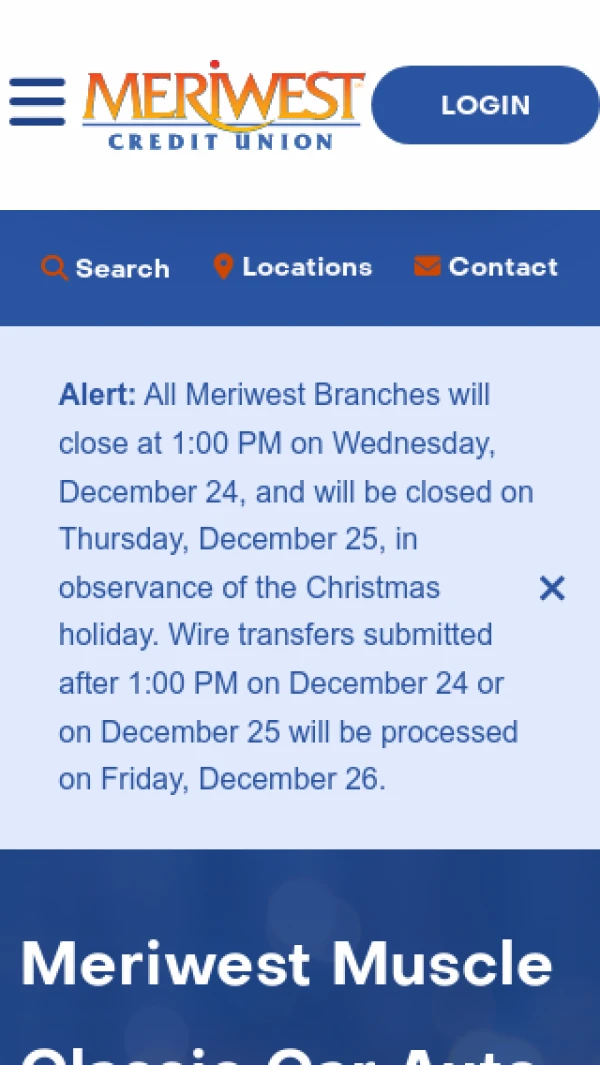
Task: Open the hamburger navigation menu
Action: tap(38, 103)
